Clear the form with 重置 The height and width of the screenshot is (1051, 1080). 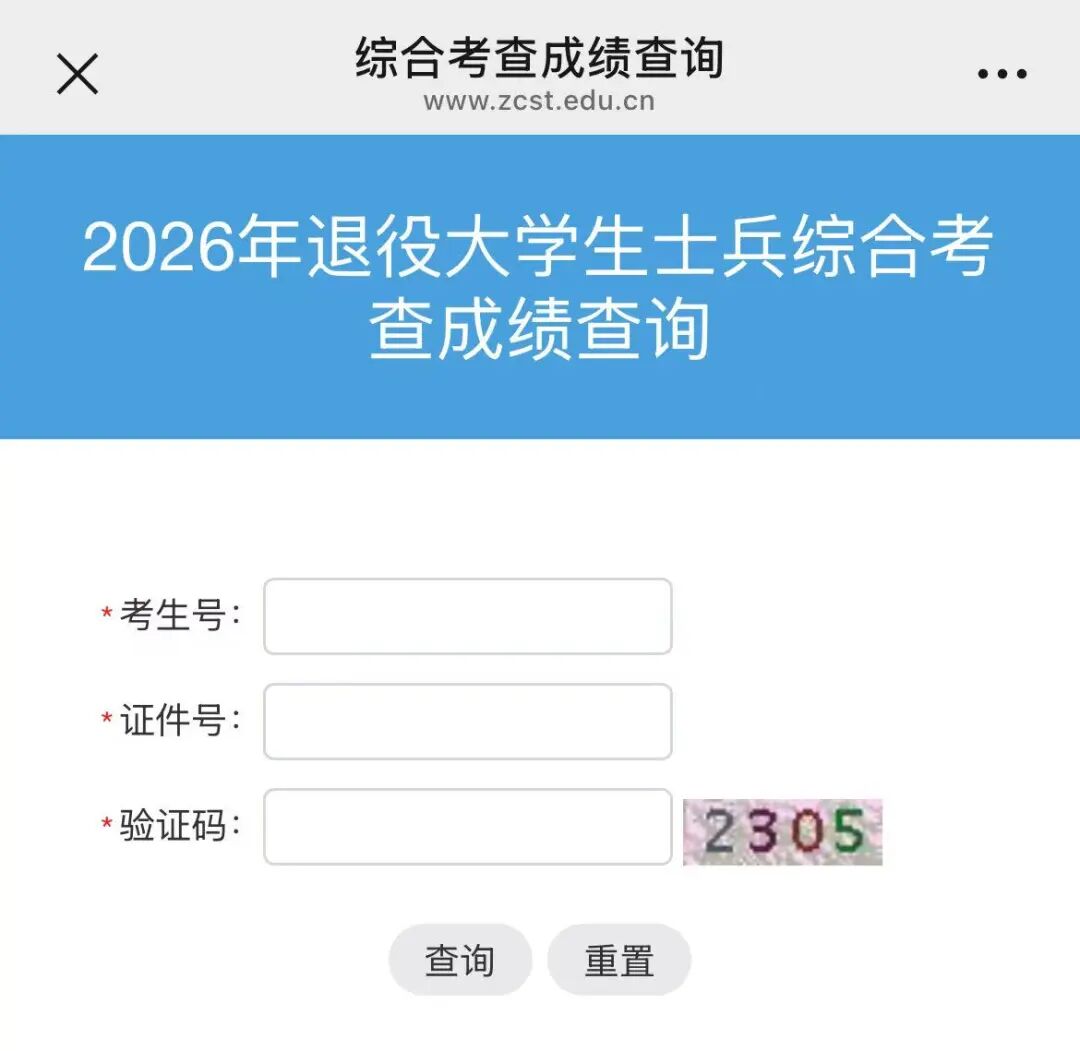[x=619, y=960]
